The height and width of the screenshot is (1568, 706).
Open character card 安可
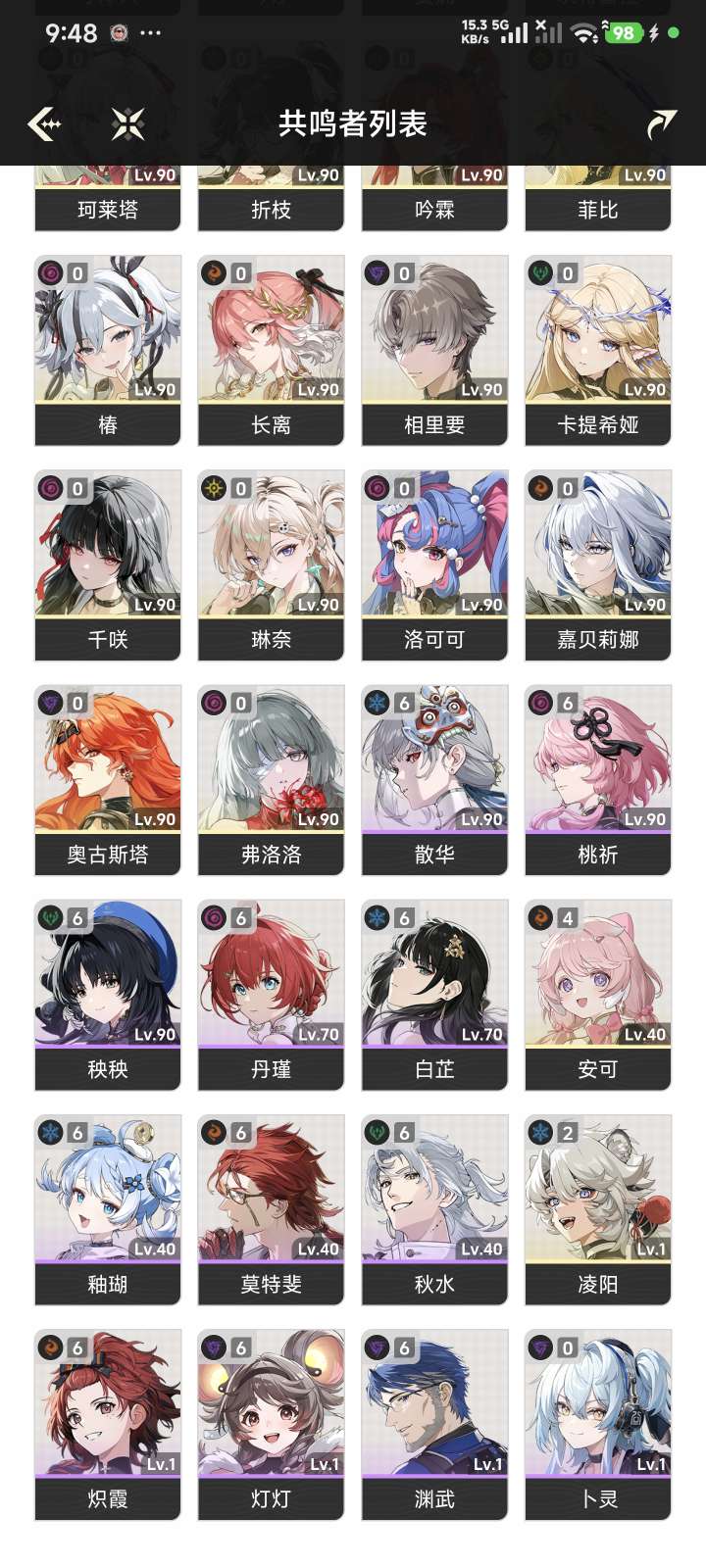[598, 994]
